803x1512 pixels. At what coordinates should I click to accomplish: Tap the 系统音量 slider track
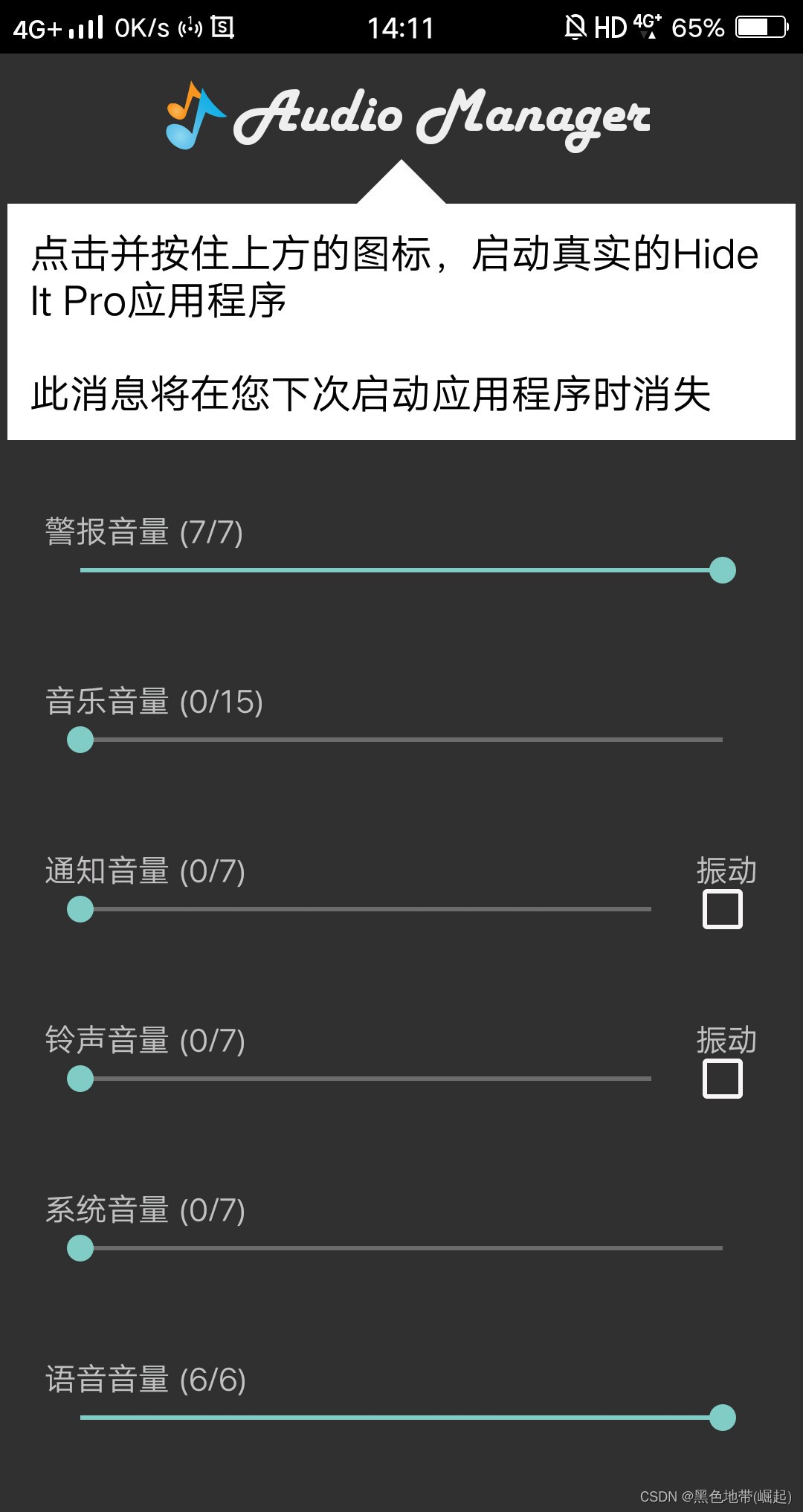pos(401,1248)
